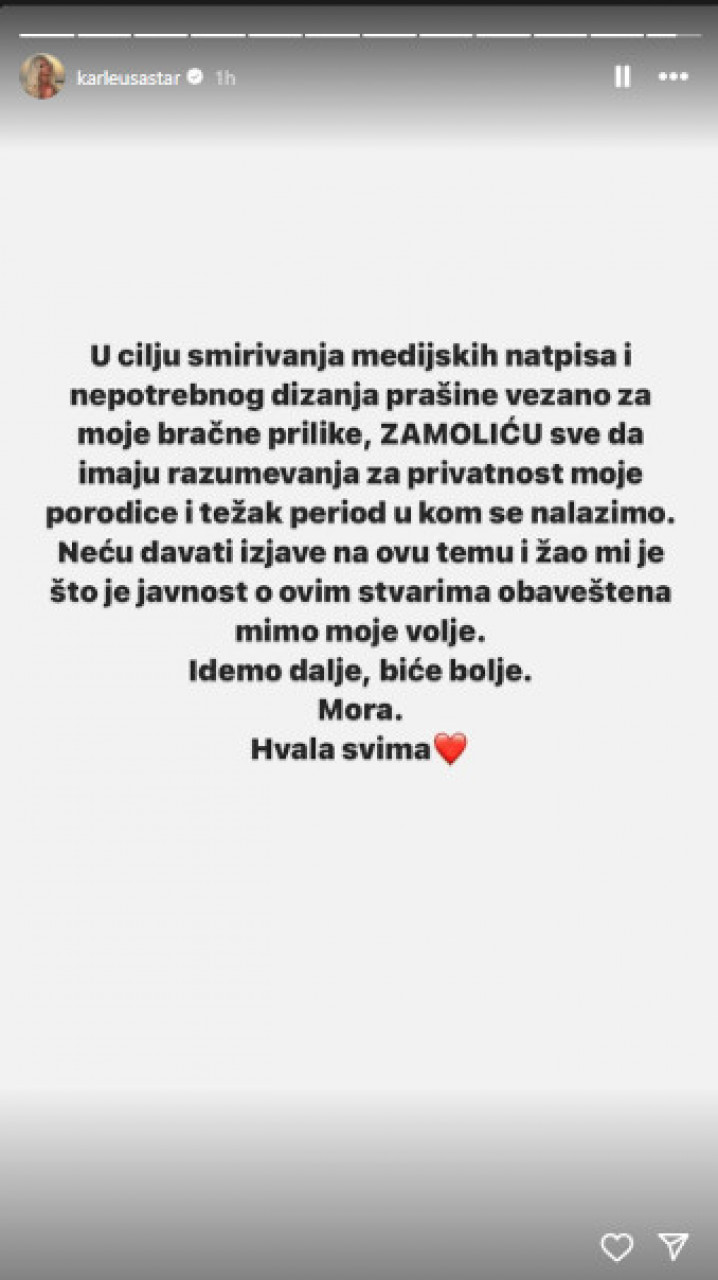Open the karleusastar username link
This screenshot has height=1280, width=718.
[128, 78]
